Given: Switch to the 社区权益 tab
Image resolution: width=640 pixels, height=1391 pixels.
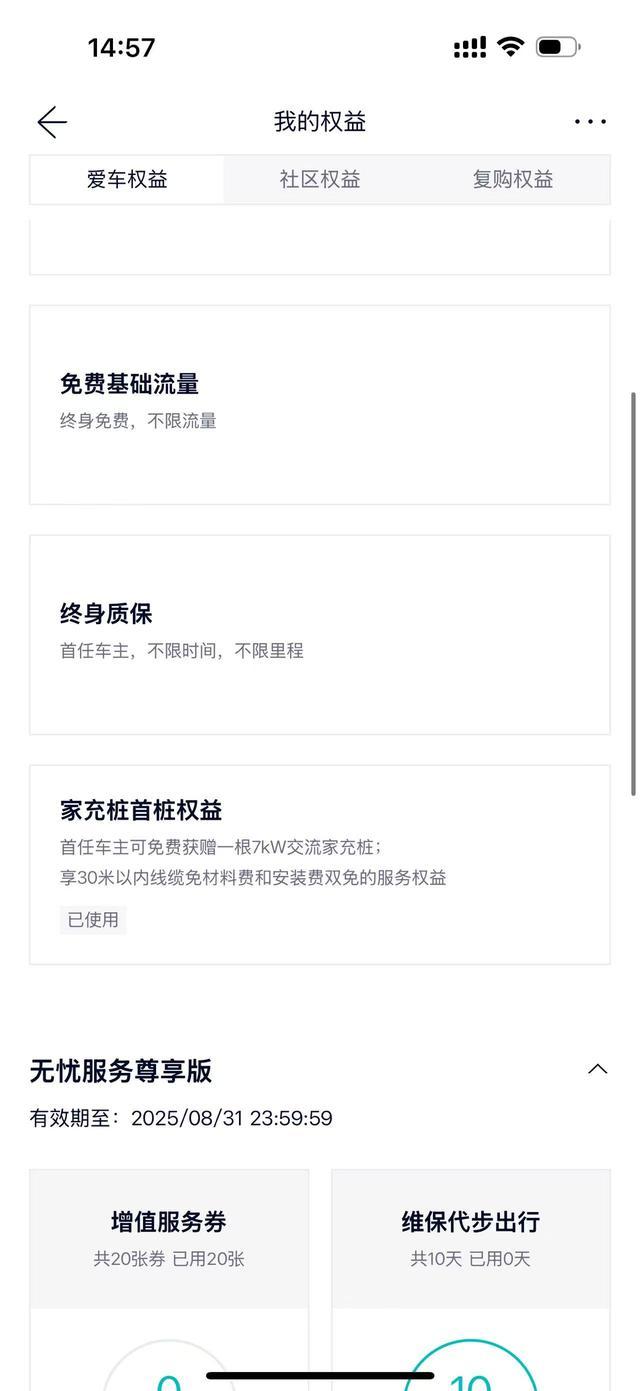Looking at the screenshot, I should (x=320, y=180).
